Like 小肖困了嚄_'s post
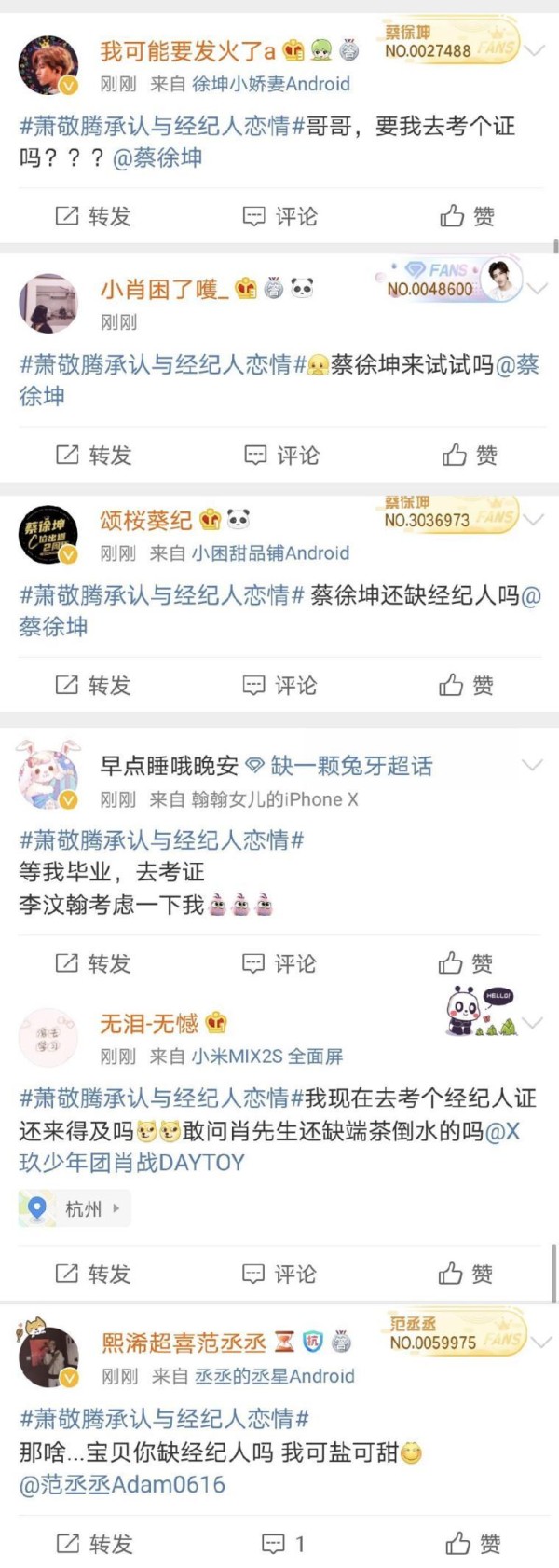Viewport: 559px width, 1568px height. click(469, 455)
